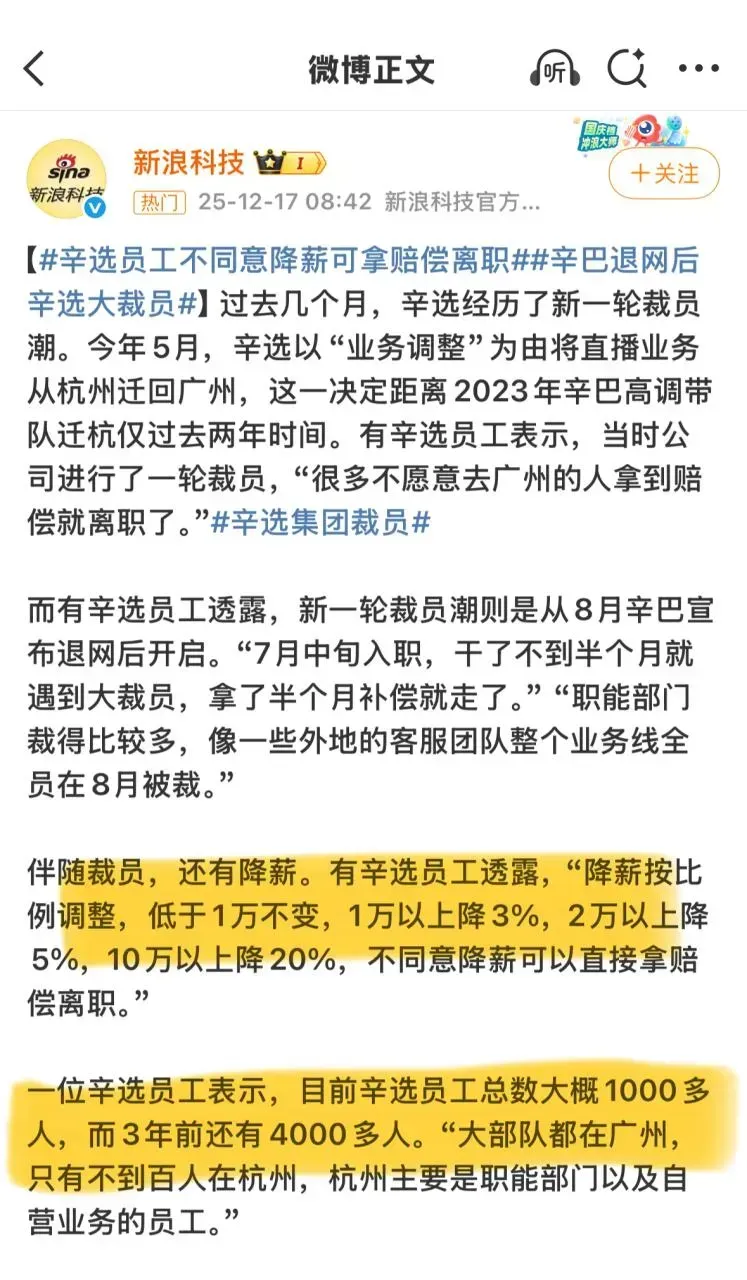747x1280 pixels.
Task: Listen to this post with the audio icon
Action: click(x=554, y=70)
